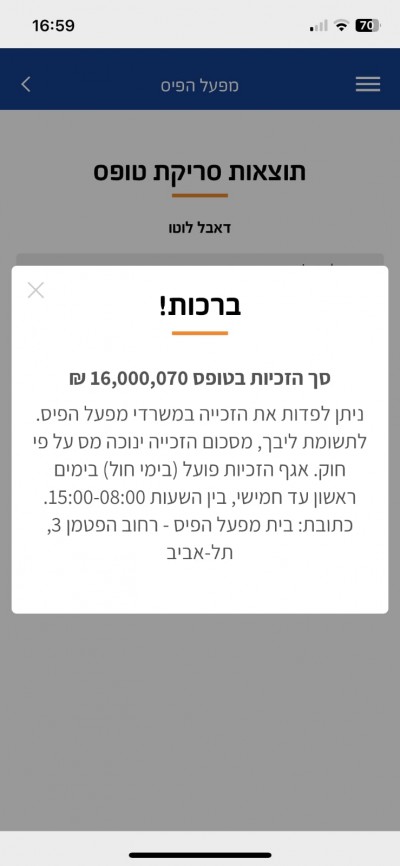The width and height of the screenshot is (400, 866).
Task: Go back using the header arrow
Action: pyautogui.click(x=26, y=85)
